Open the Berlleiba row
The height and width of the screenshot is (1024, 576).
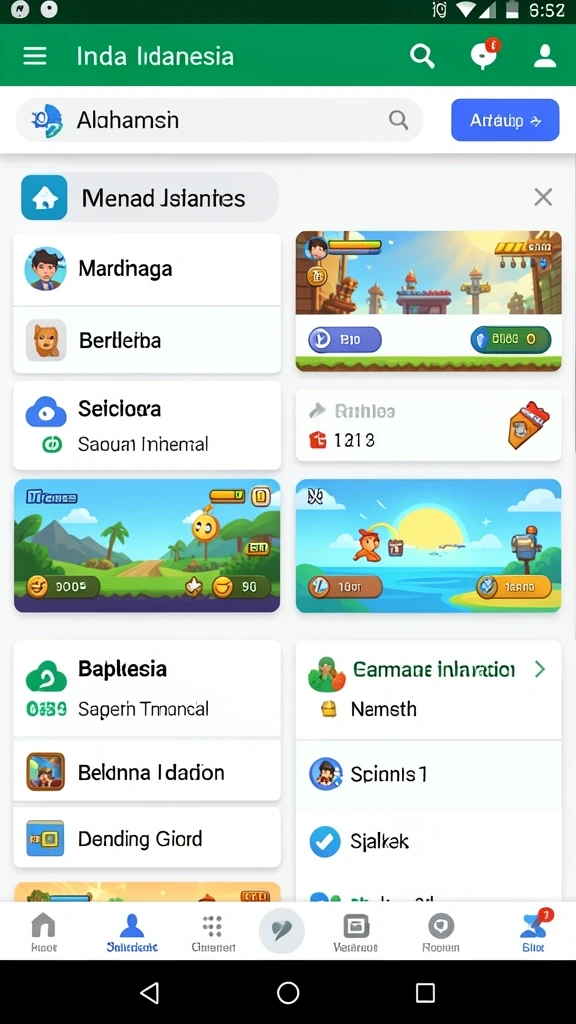pos(147,340)
